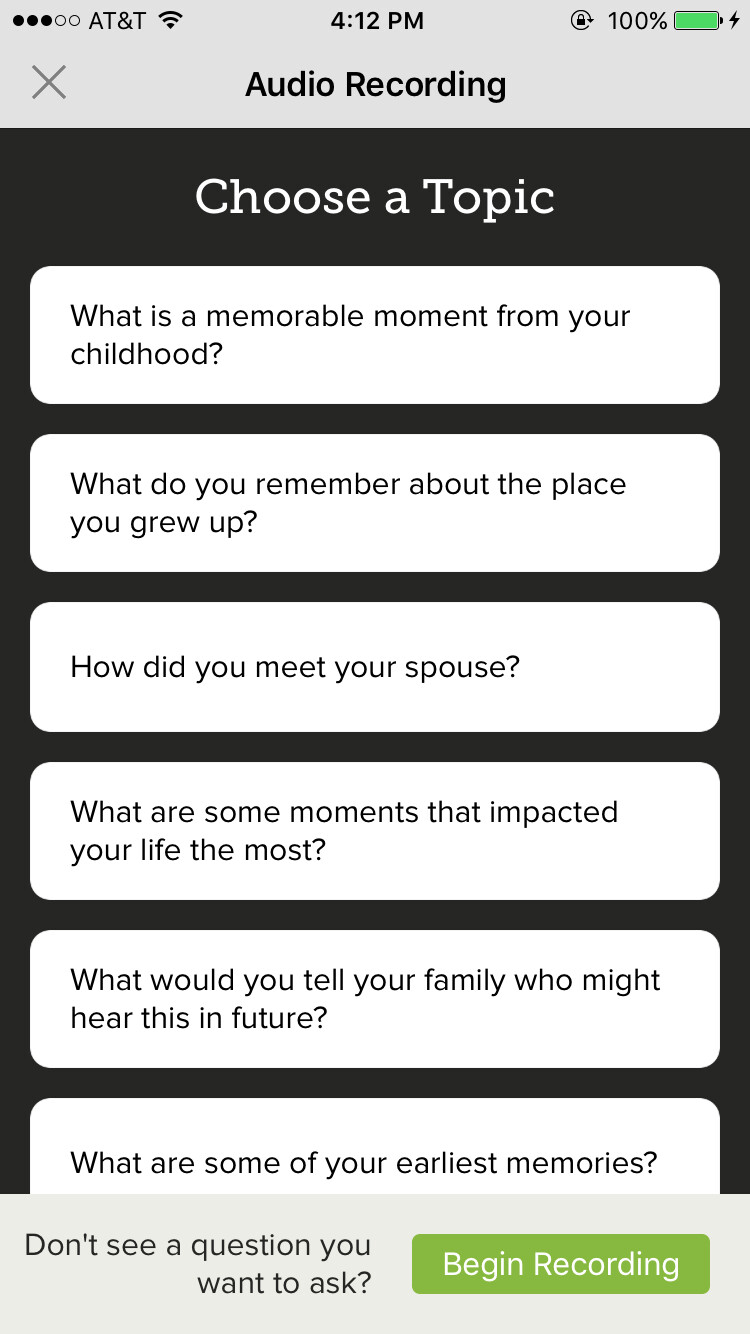Screen dimensions: 750x1334
Task: Choose the topic about the place you grew up
Action: (x=375, y=503)
